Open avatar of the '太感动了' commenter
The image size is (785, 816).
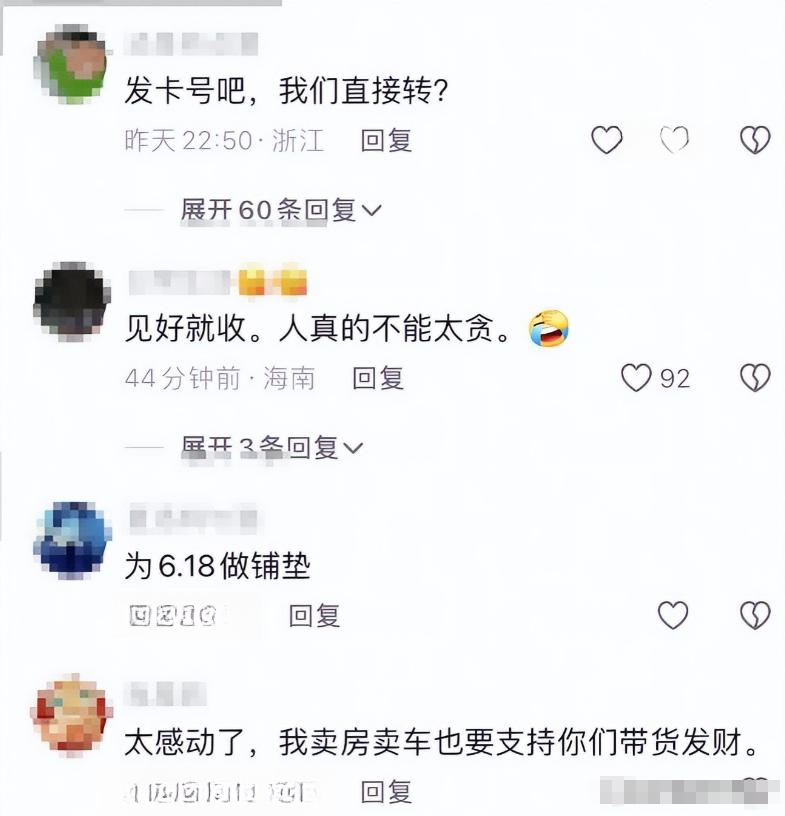point(71,716)
